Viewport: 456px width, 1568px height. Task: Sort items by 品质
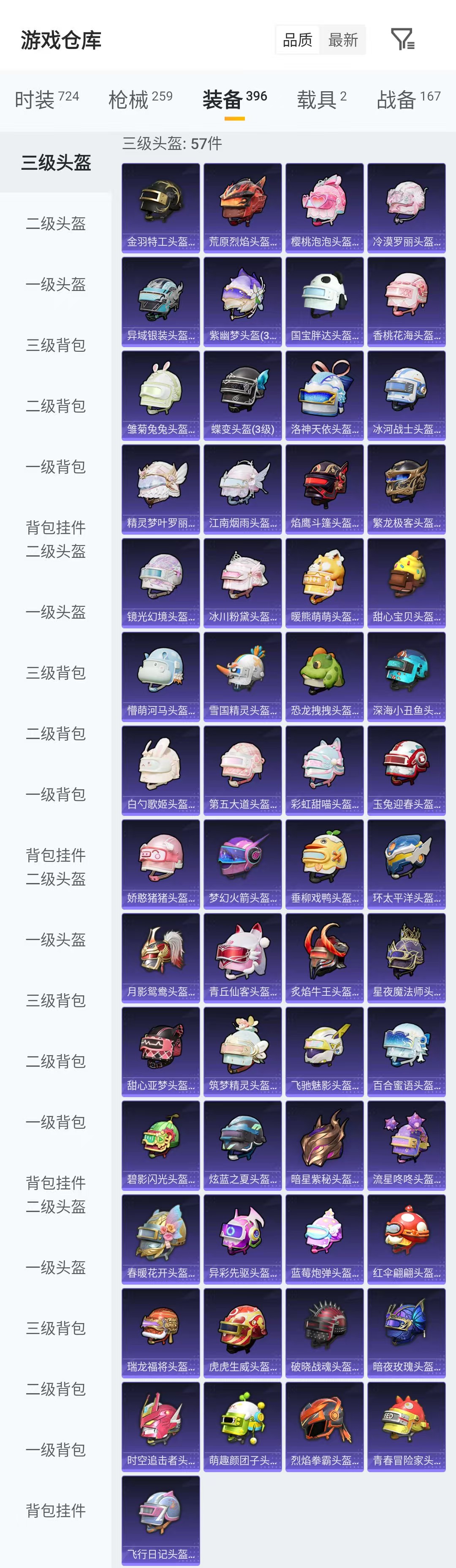(298, 40)
